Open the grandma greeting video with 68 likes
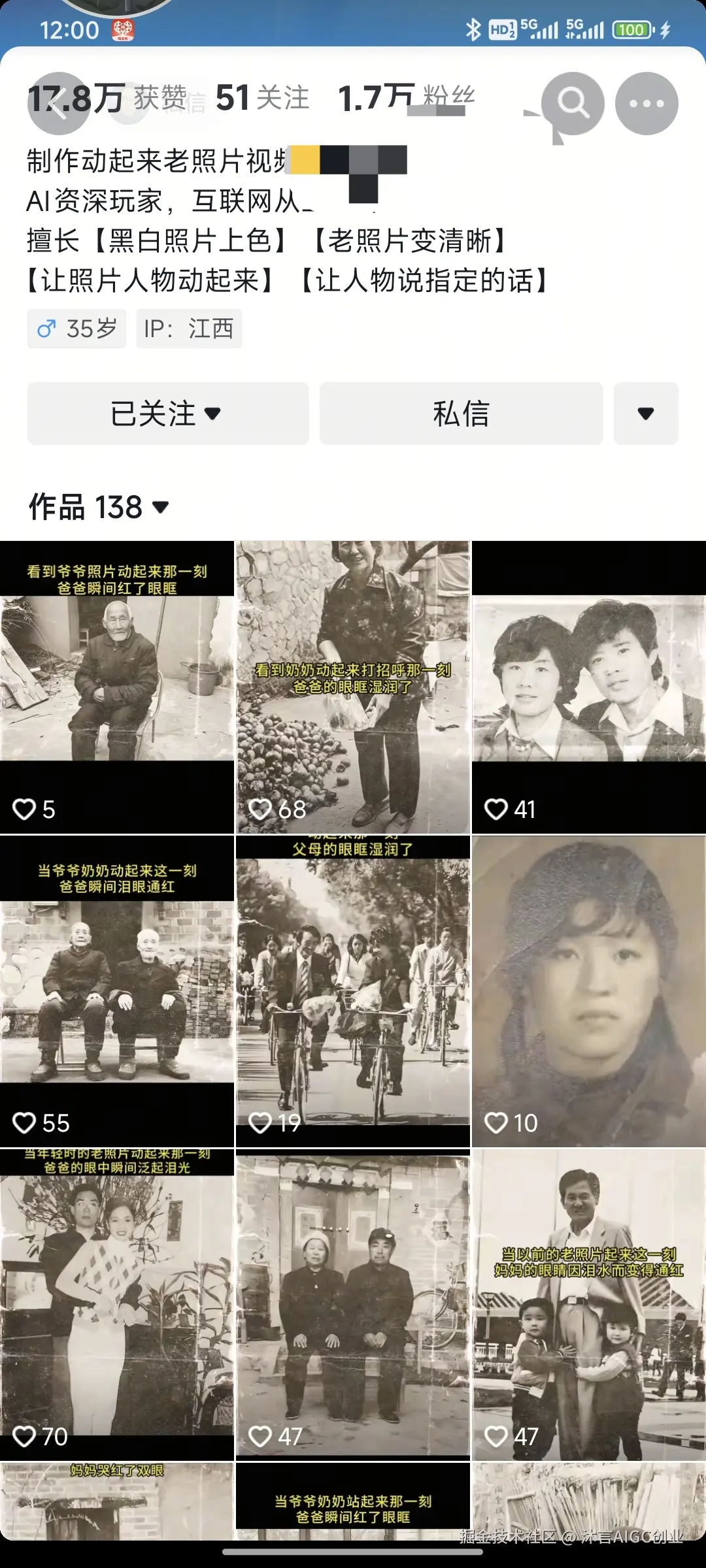The width and height of the screenshot is (706, 1568). [x=352, y=686]
